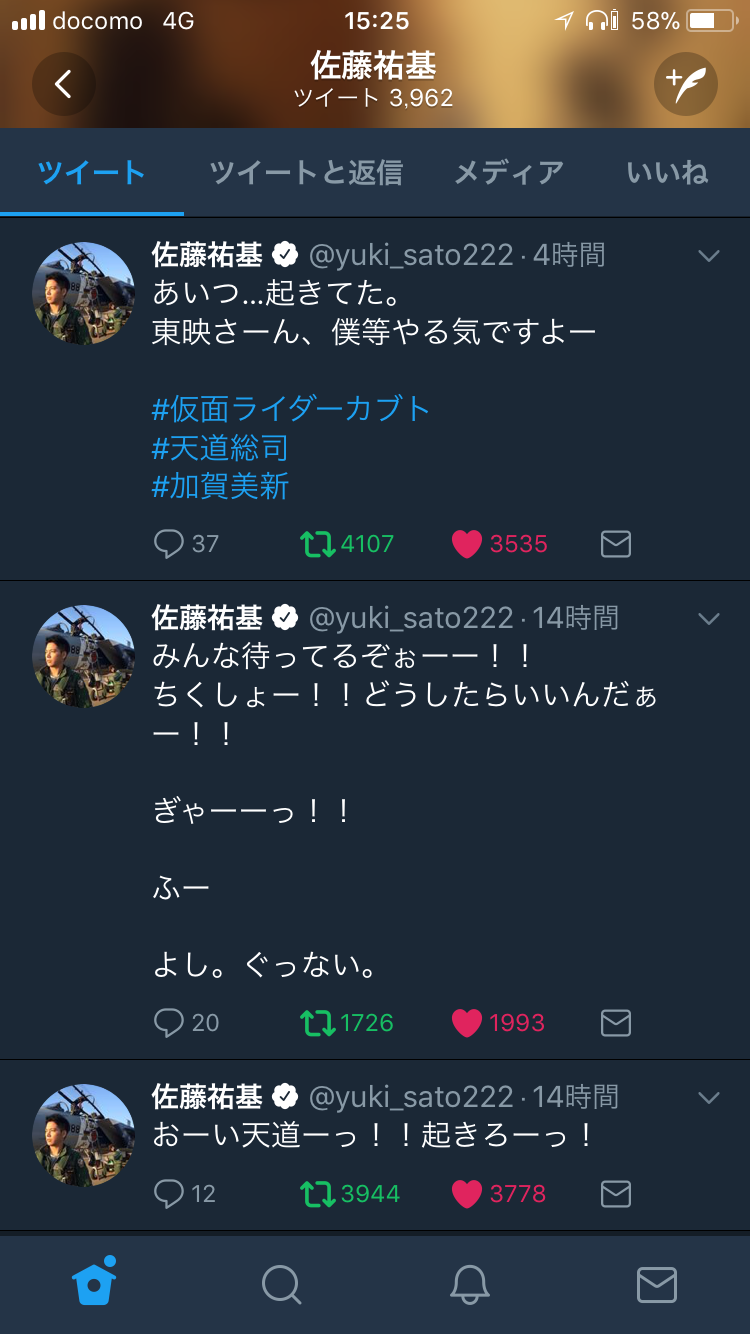
Task: Open the #加賀美新 hashtag
Action: pyautogui.click(x=220, y=487)
